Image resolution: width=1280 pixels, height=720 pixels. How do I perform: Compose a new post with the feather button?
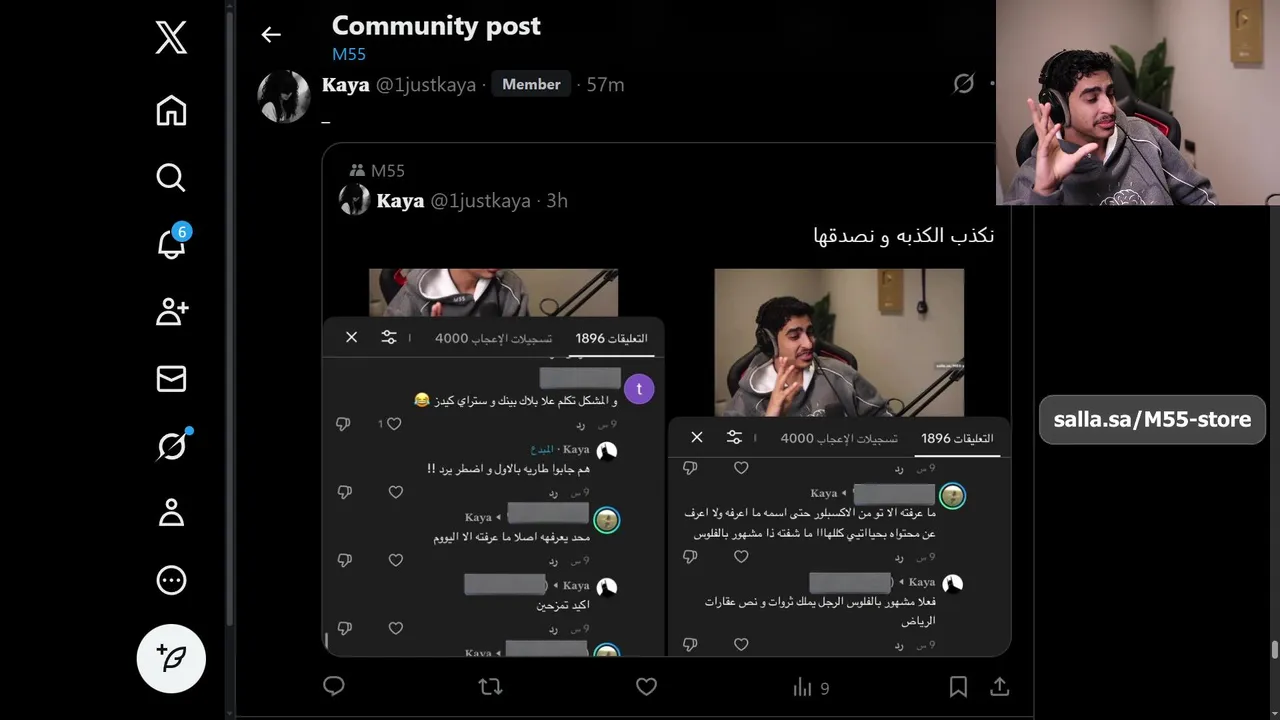pos(171,658)
